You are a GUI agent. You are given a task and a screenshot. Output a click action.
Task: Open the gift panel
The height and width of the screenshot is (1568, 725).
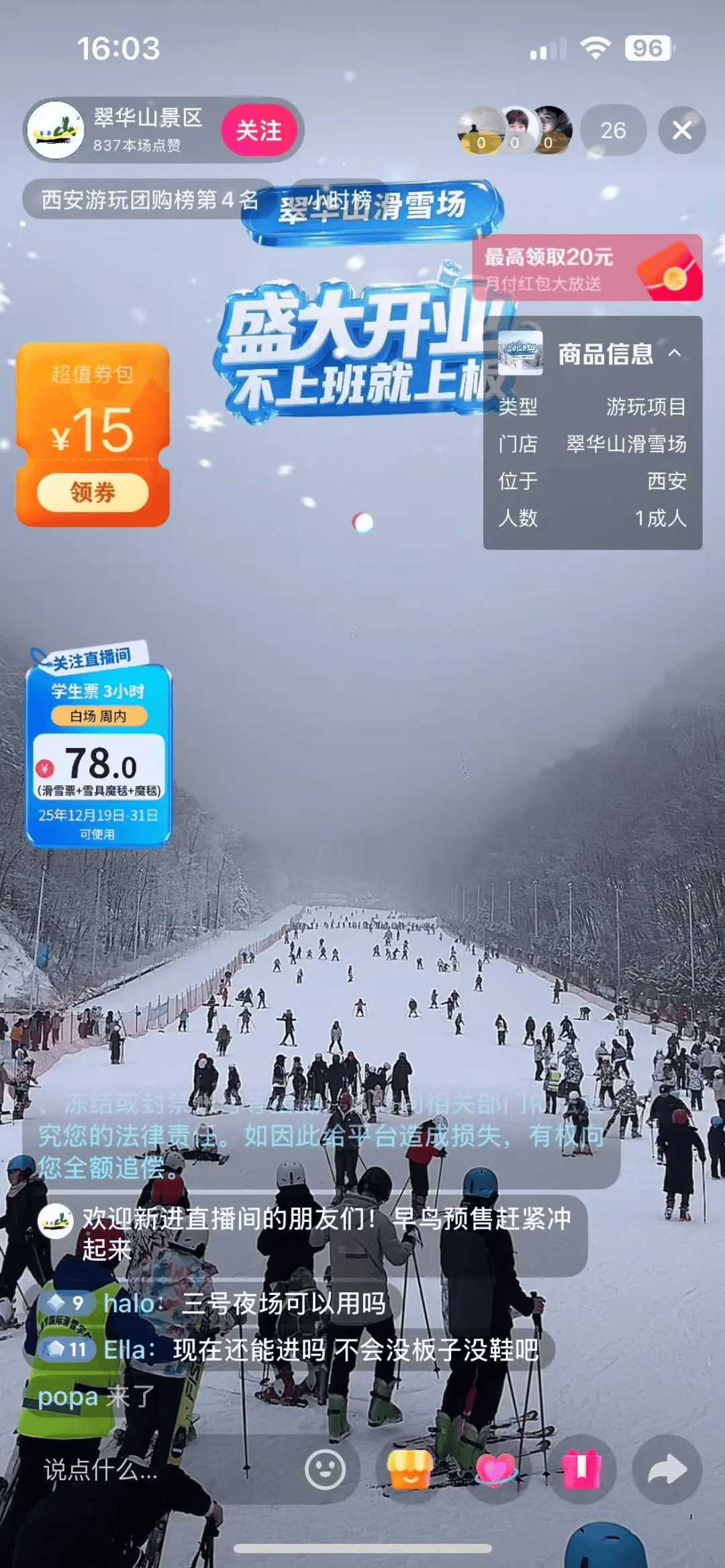[x=581, y=1470]
